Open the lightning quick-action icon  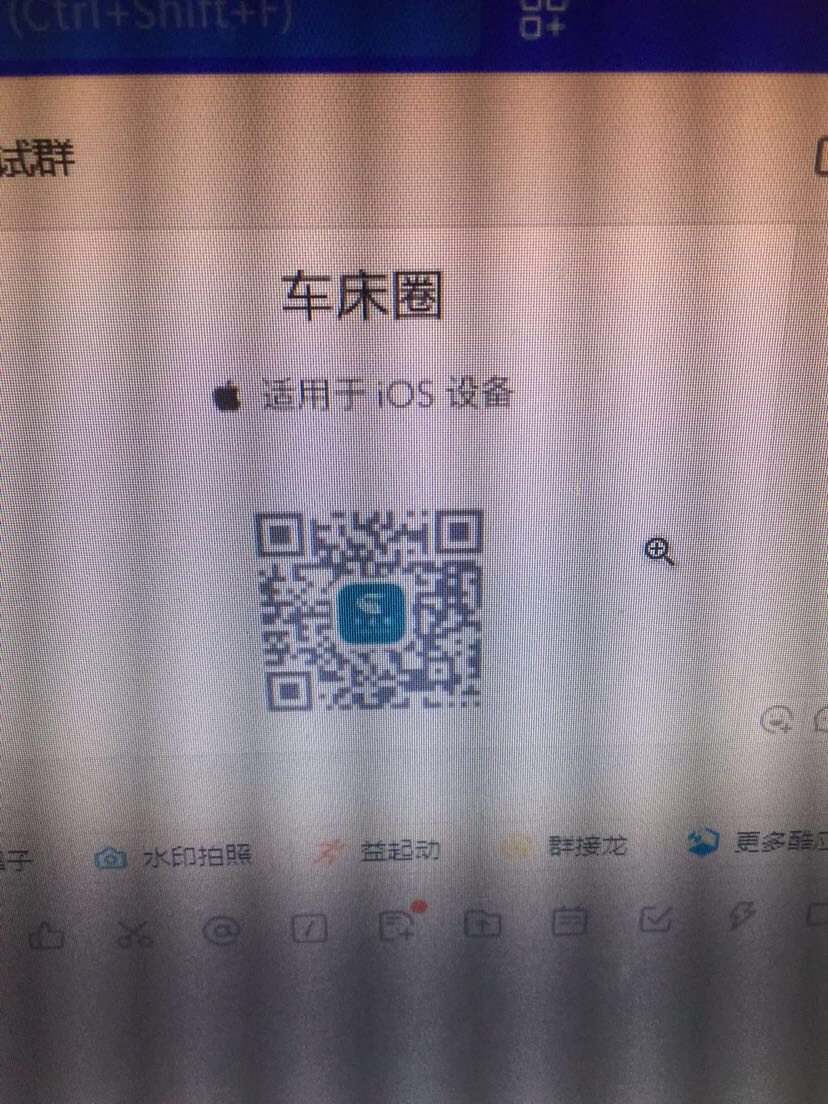coord(740,914)
